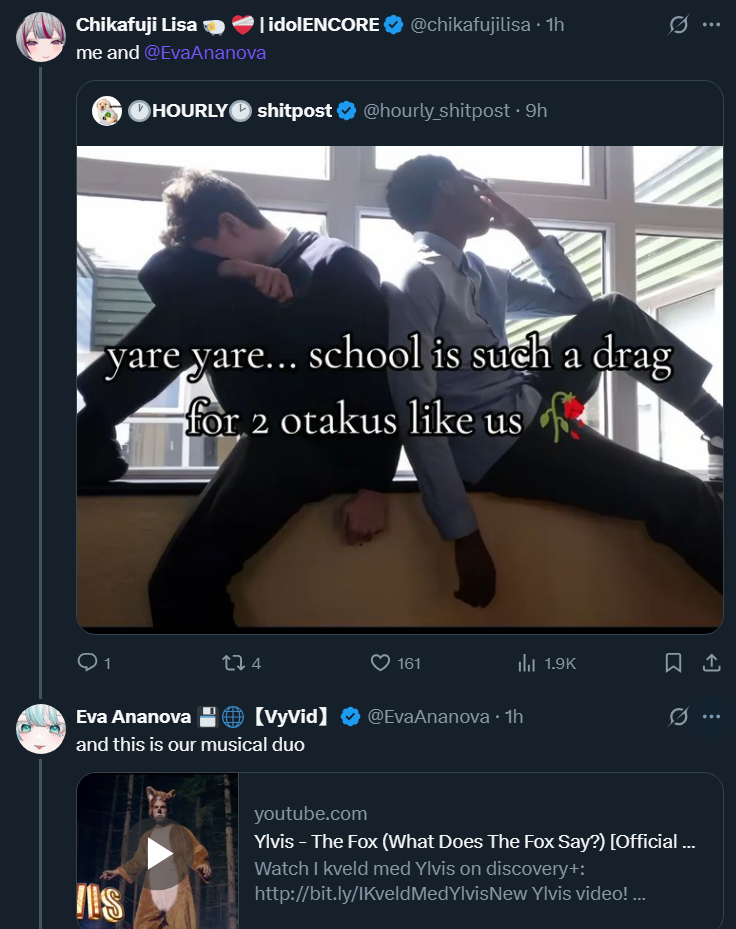Open the @EvaAnanova mention link
Viewport: 736px width, 929px height.
205,53
